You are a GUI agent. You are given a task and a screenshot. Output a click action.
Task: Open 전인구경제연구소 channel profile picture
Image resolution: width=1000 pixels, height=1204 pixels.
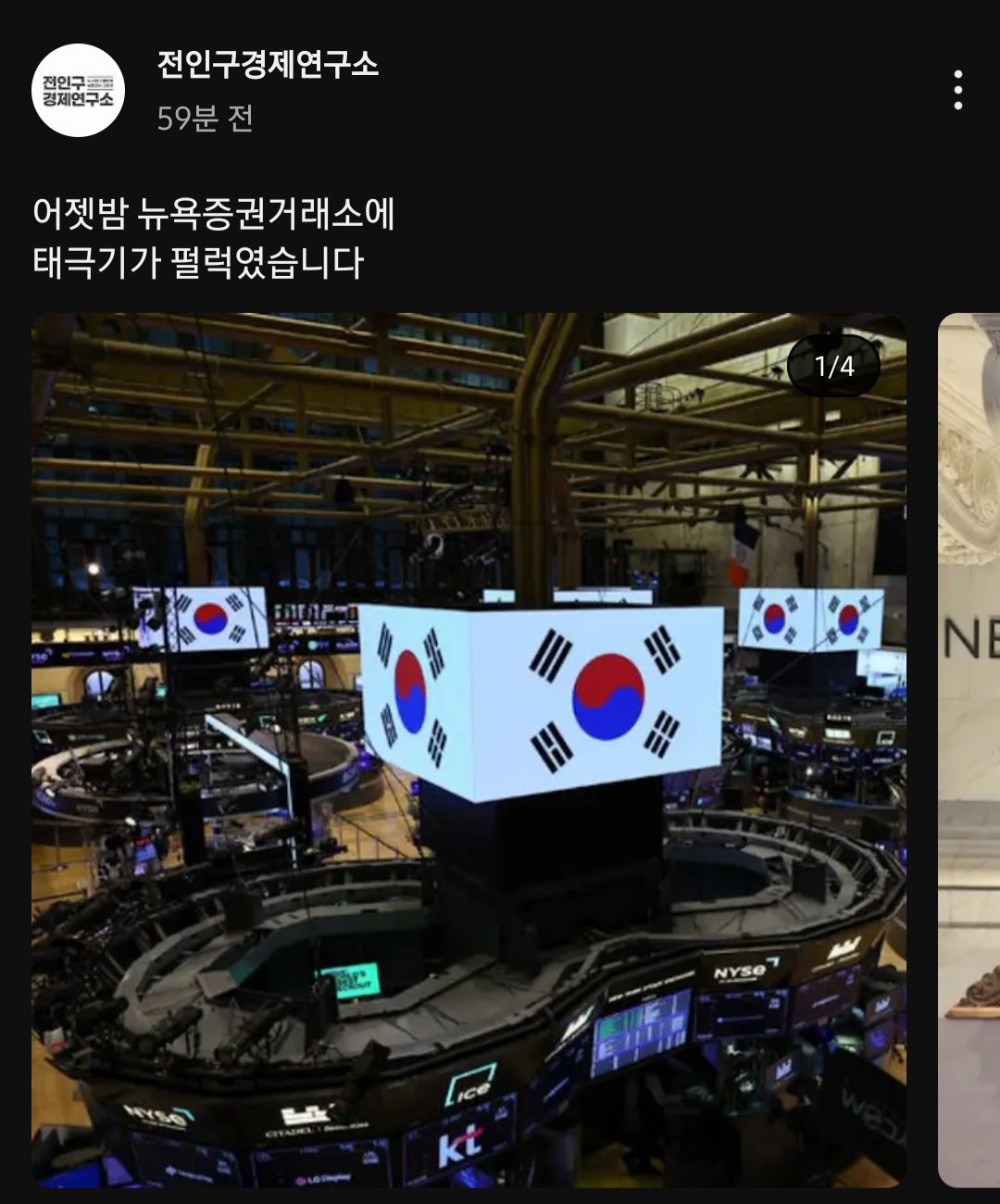(79, 91)
